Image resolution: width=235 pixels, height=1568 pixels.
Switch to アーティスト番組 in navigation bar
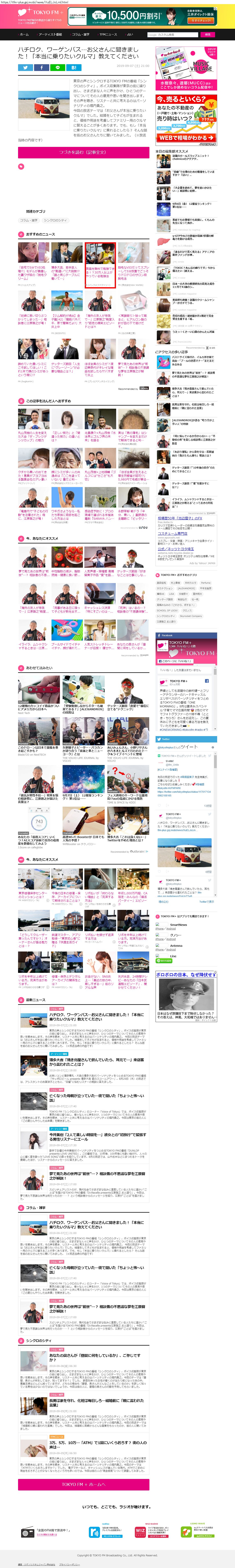coord(50,35)
